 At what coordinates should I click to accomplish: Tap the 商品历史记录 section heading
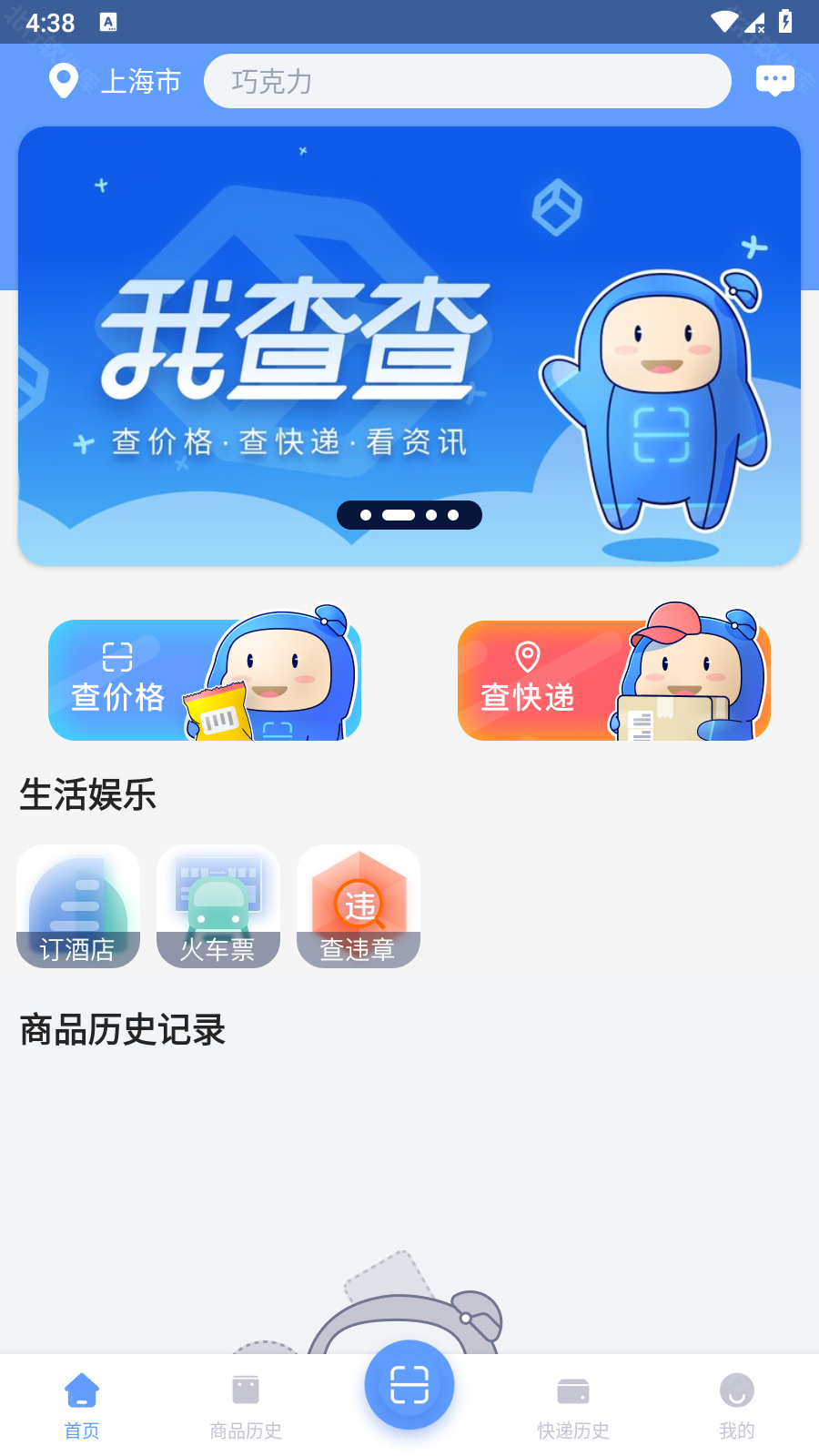[x=122, y=1029]
